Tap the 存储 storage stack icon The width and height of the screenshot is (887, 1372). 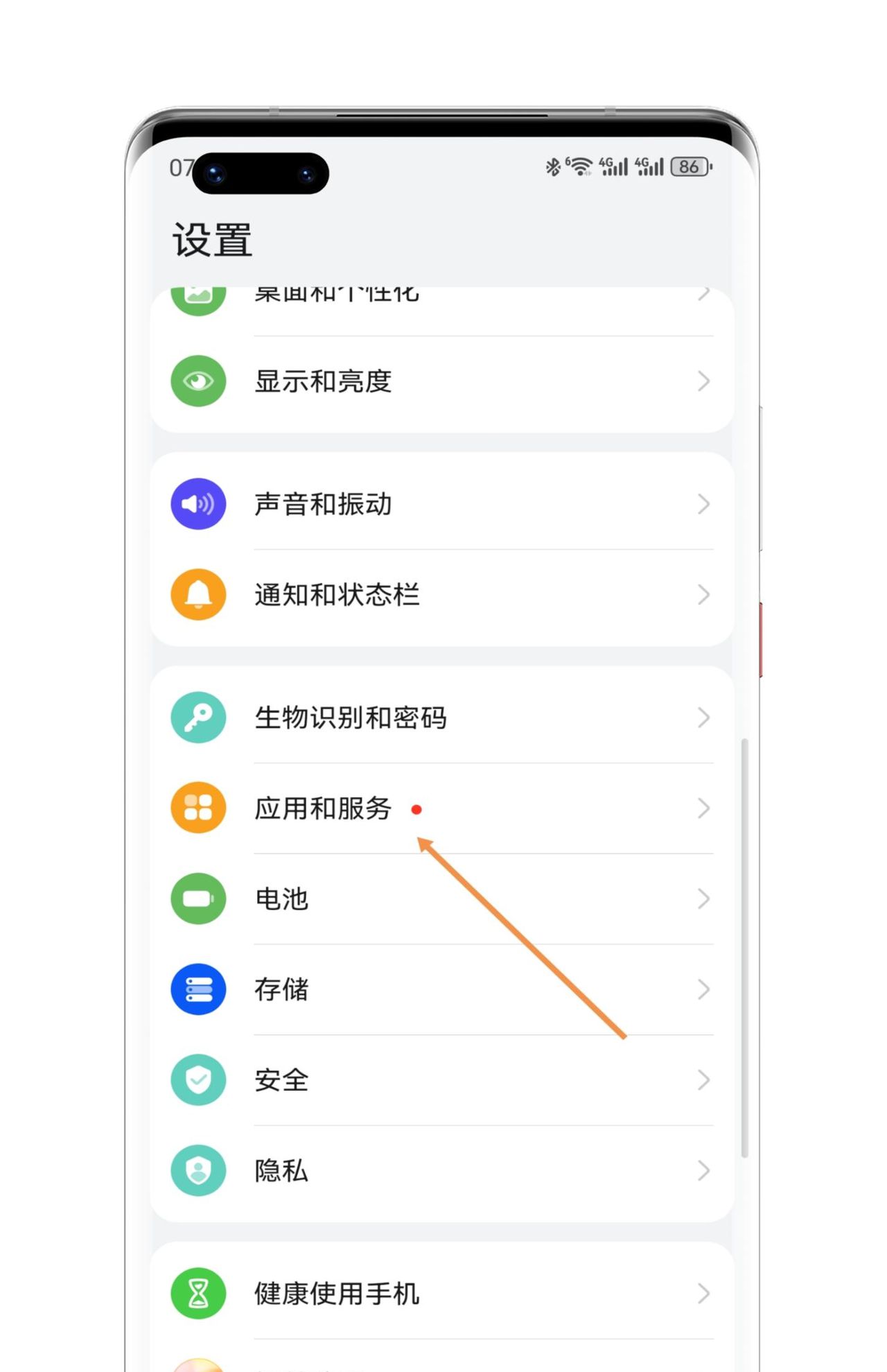pos(198,990)
